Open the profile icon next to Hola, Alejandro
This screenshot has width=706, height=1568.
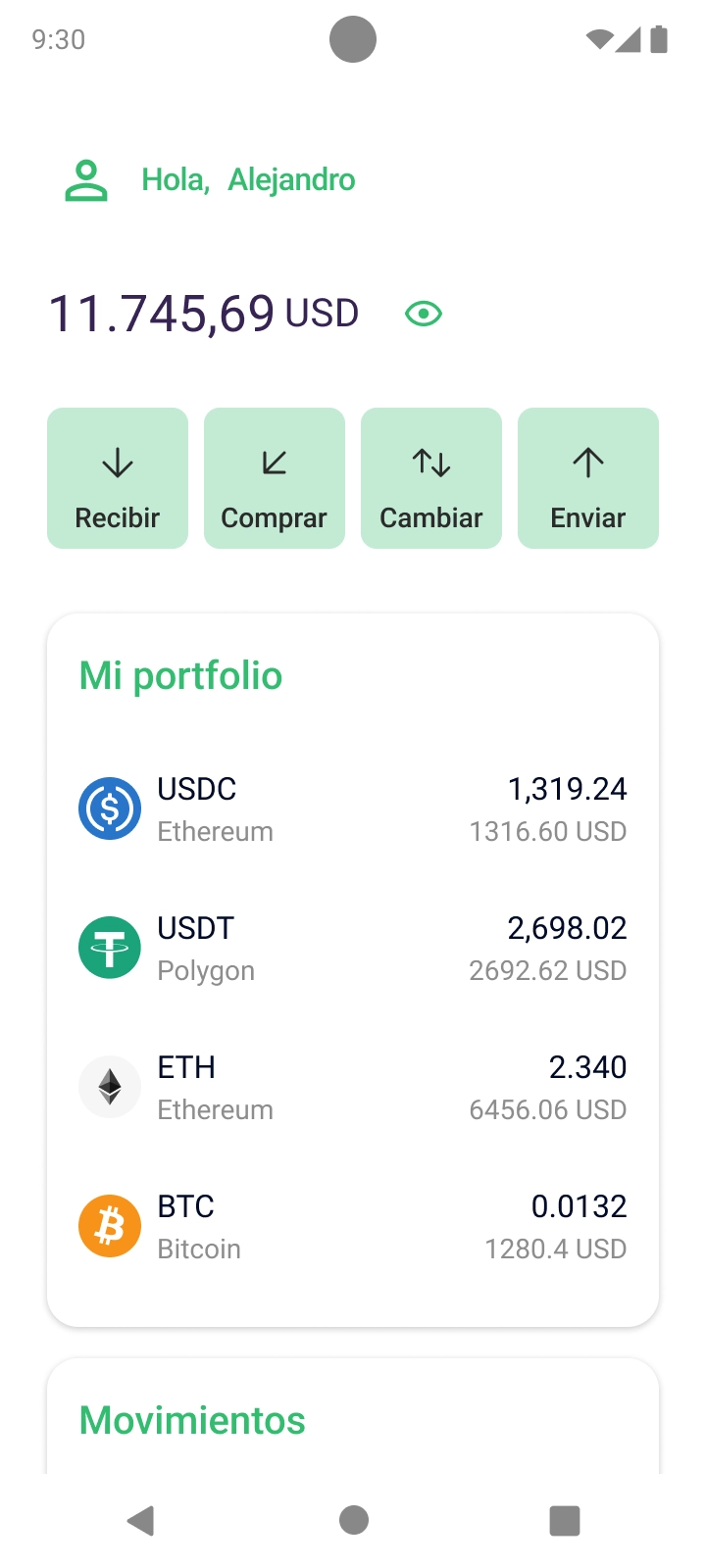tap(86, 180)
